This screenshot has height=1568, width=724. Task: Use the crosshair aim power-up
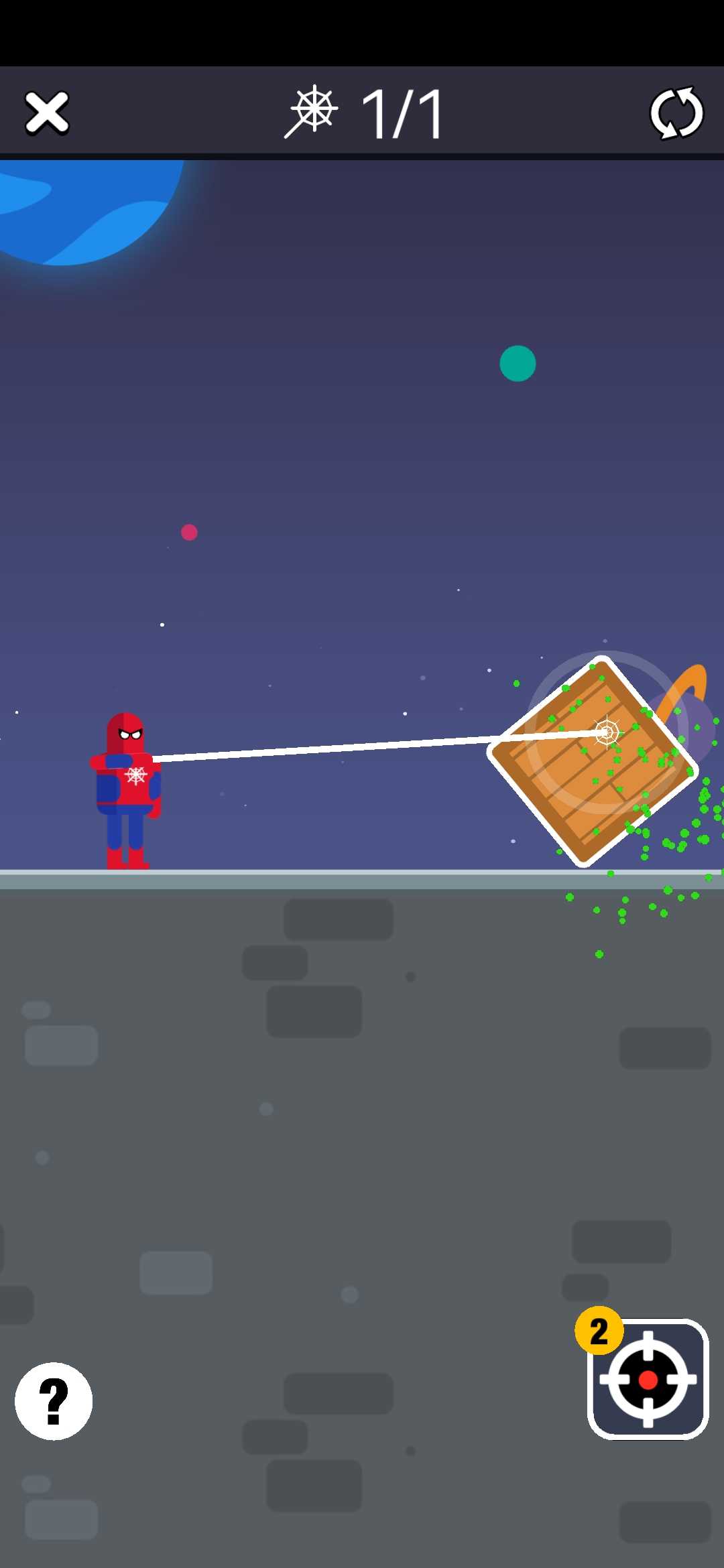648,1380
